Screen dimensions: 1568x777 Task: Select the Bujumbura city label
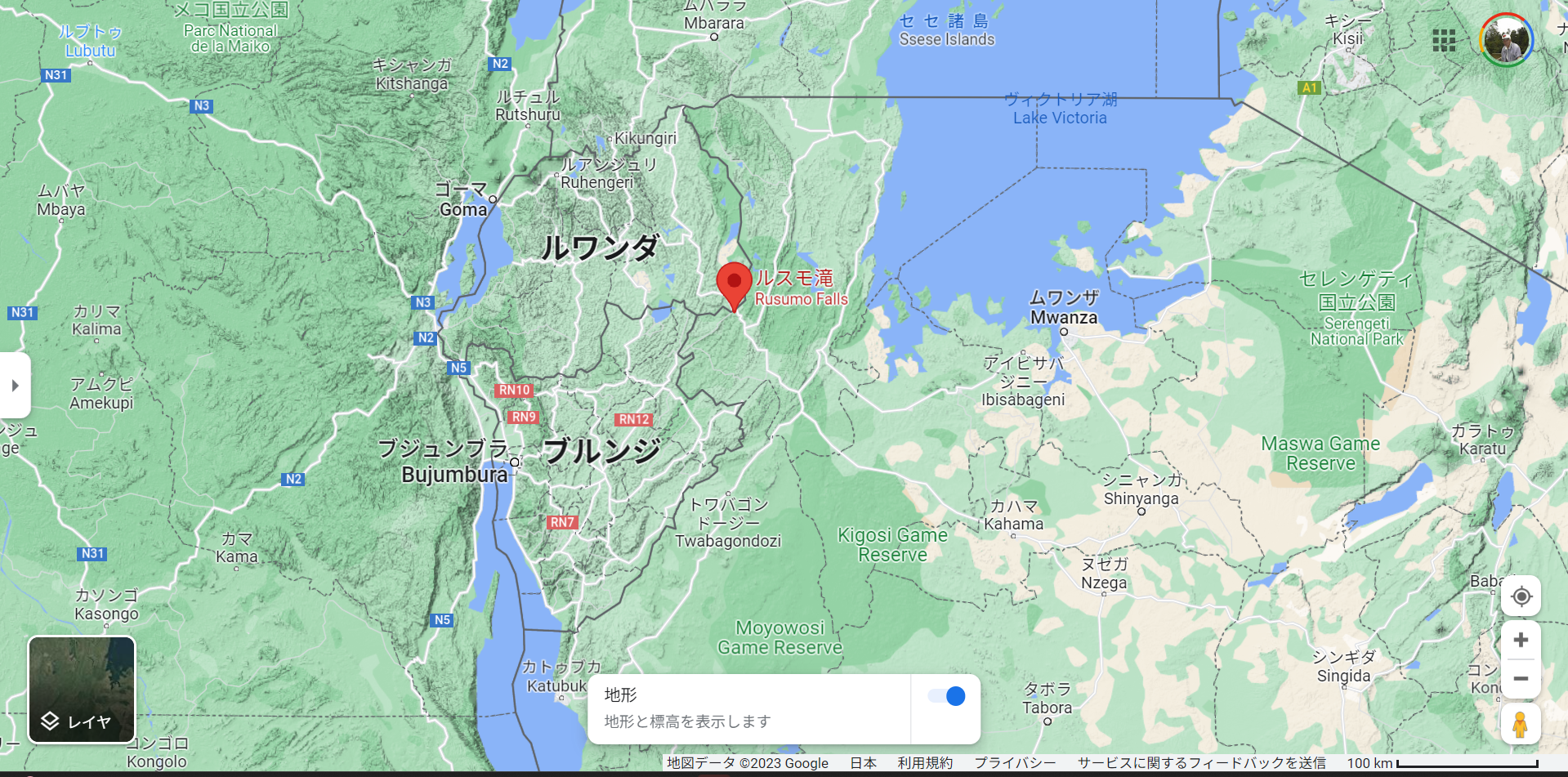click(x=454, y=475)
